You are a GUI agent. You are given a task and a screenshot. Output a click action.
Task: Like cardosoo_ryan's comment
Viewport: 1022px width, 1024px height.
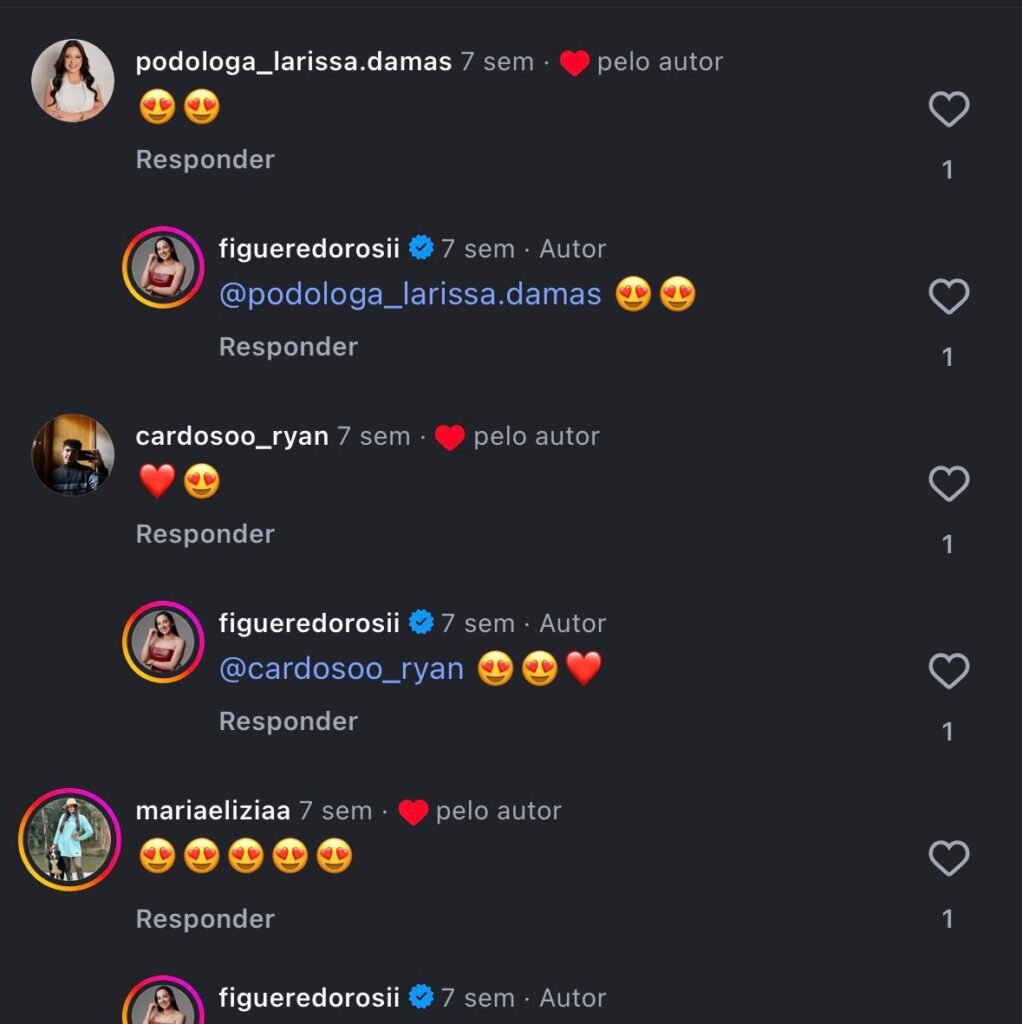tap(948, 484)
